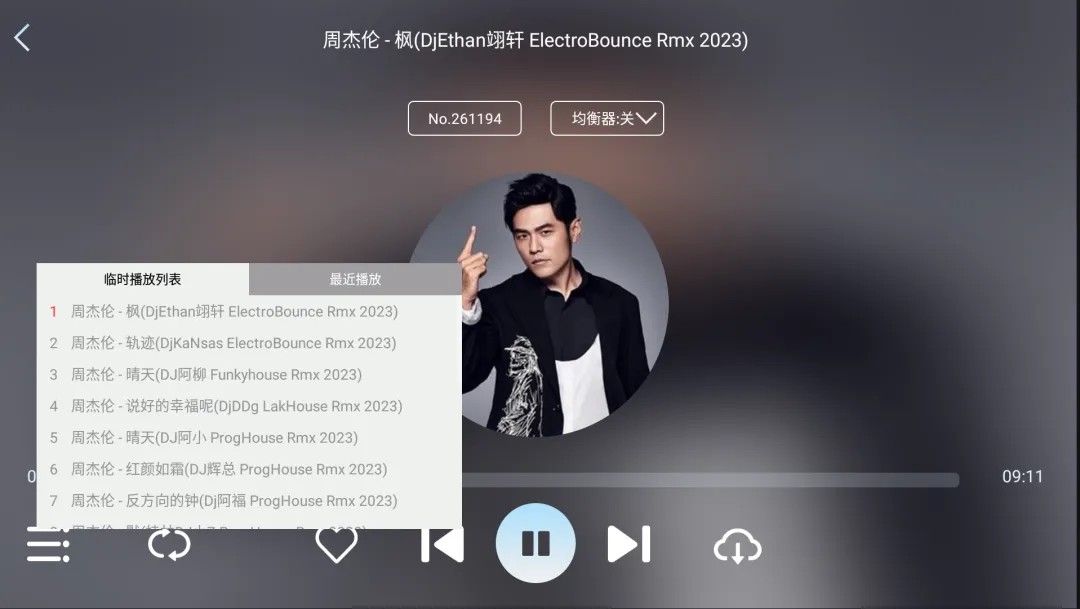Favorite this song with the heart icon
Viewport: 1080px width, 609px height.
click(x=336, y=544)
